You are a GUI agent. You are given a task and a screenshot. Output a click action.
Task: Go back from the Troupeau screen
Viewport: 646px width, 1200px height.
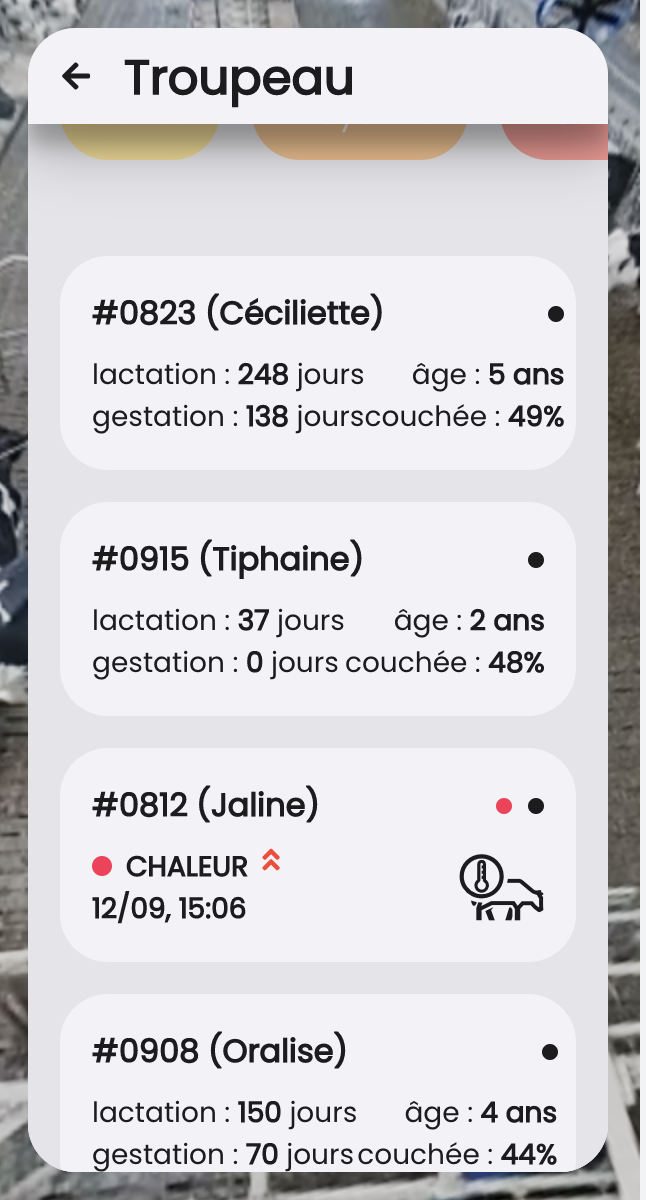tap(76, 76)
